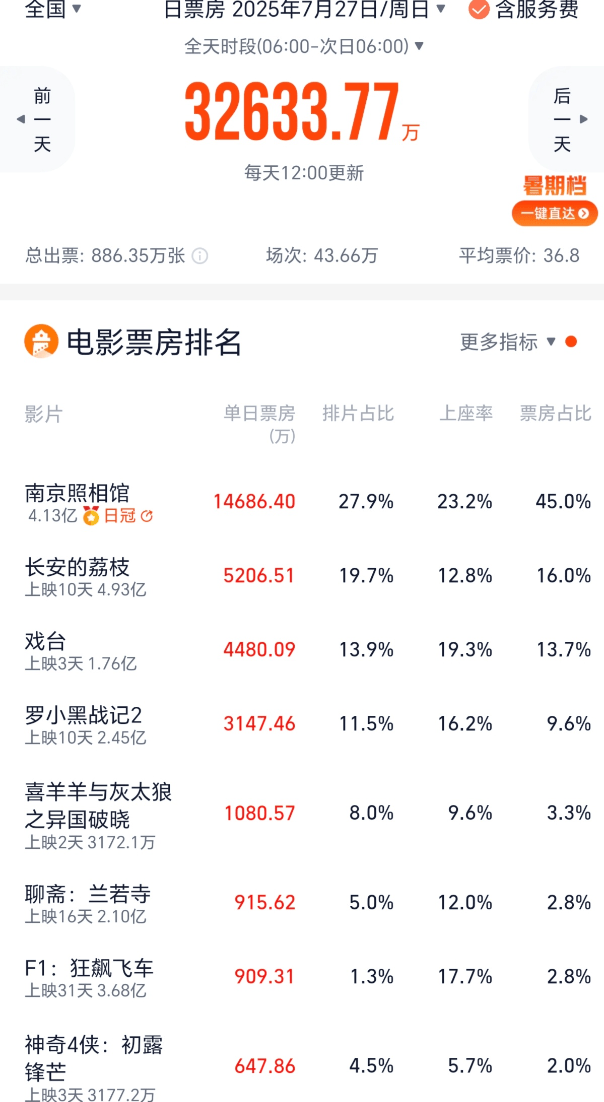Image resolution: width=604 pixels, height=1102 pixels.
Task: Go to the next day (后一天)
Action: [562, 119]
